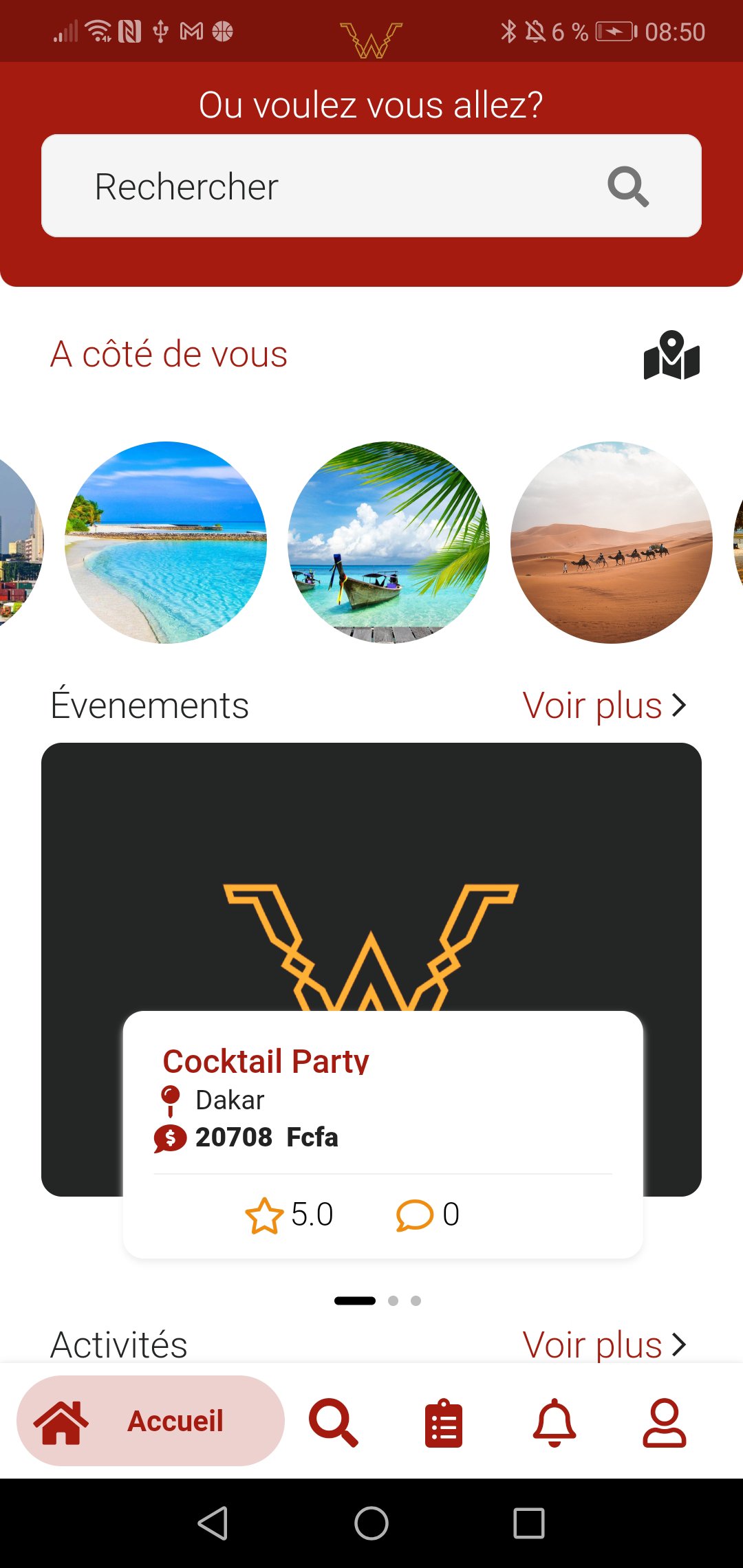Expand events with the 'Voir plus' chevron
Image resolution: width=743 pixels, height=1568 pixels.
point(680,704)
